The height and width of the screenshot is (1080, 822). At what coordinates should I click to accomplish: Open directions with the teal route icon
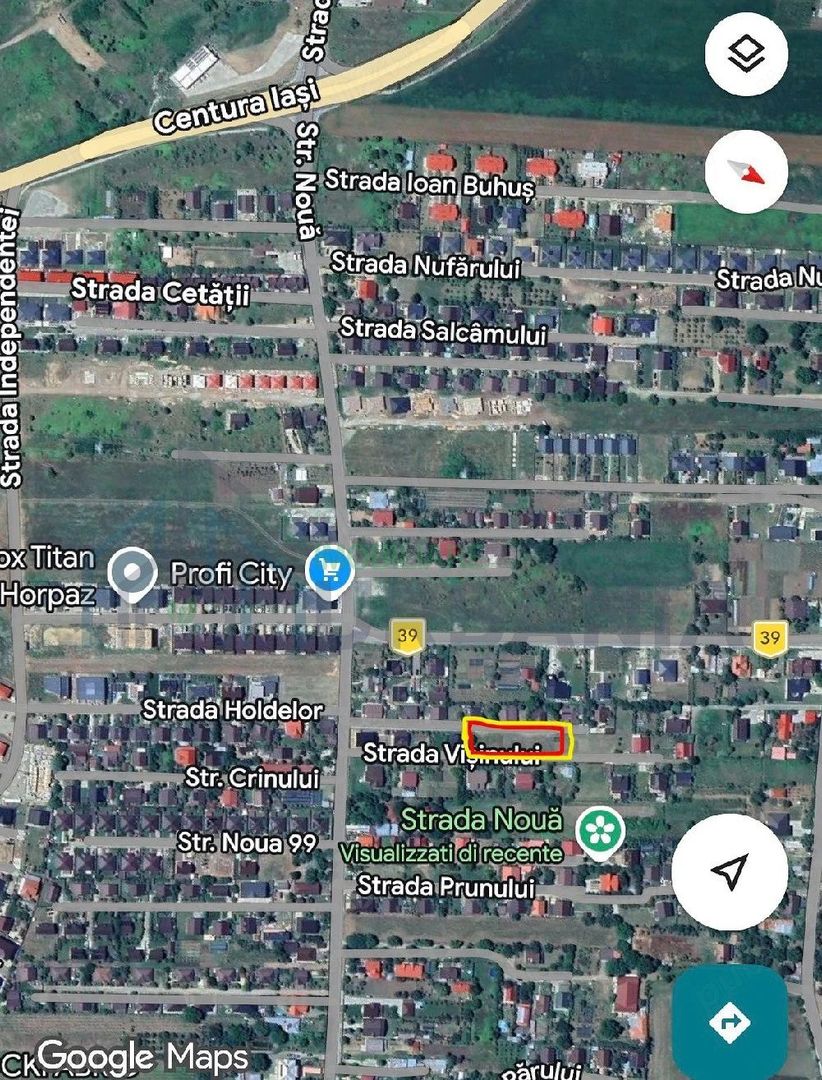click(731, 1022)
